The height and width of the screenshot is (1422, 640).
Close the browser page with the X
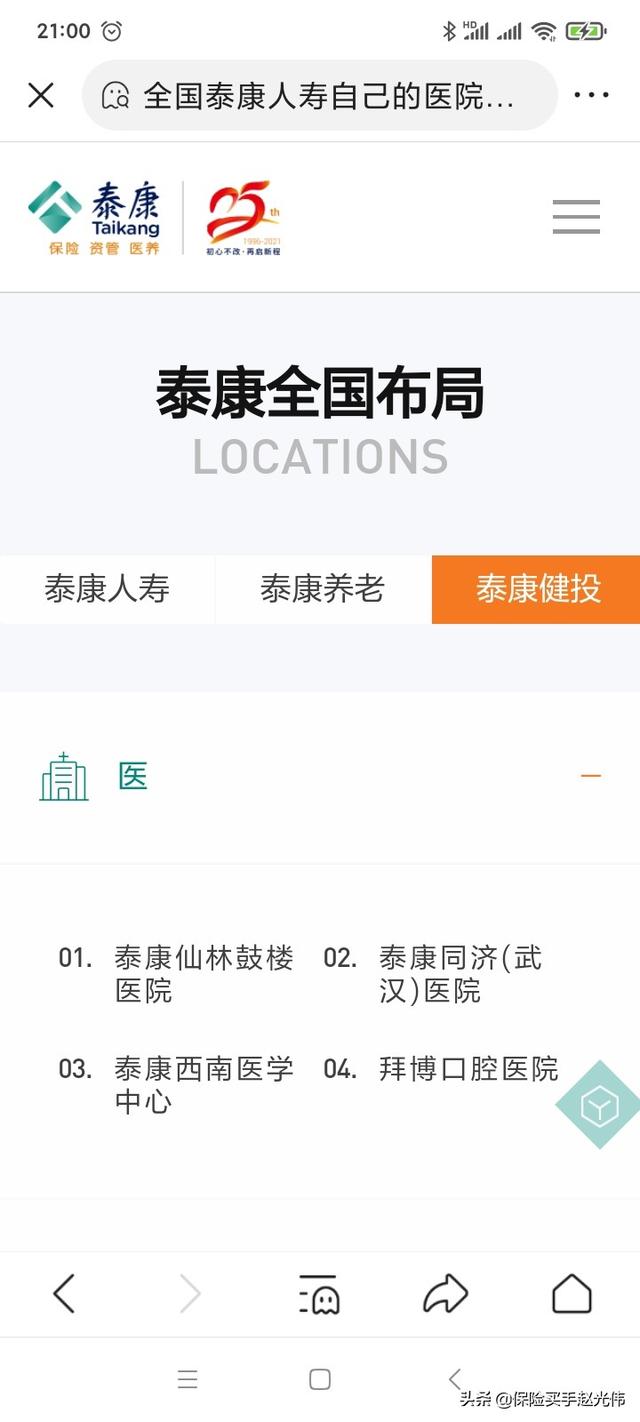41,95
